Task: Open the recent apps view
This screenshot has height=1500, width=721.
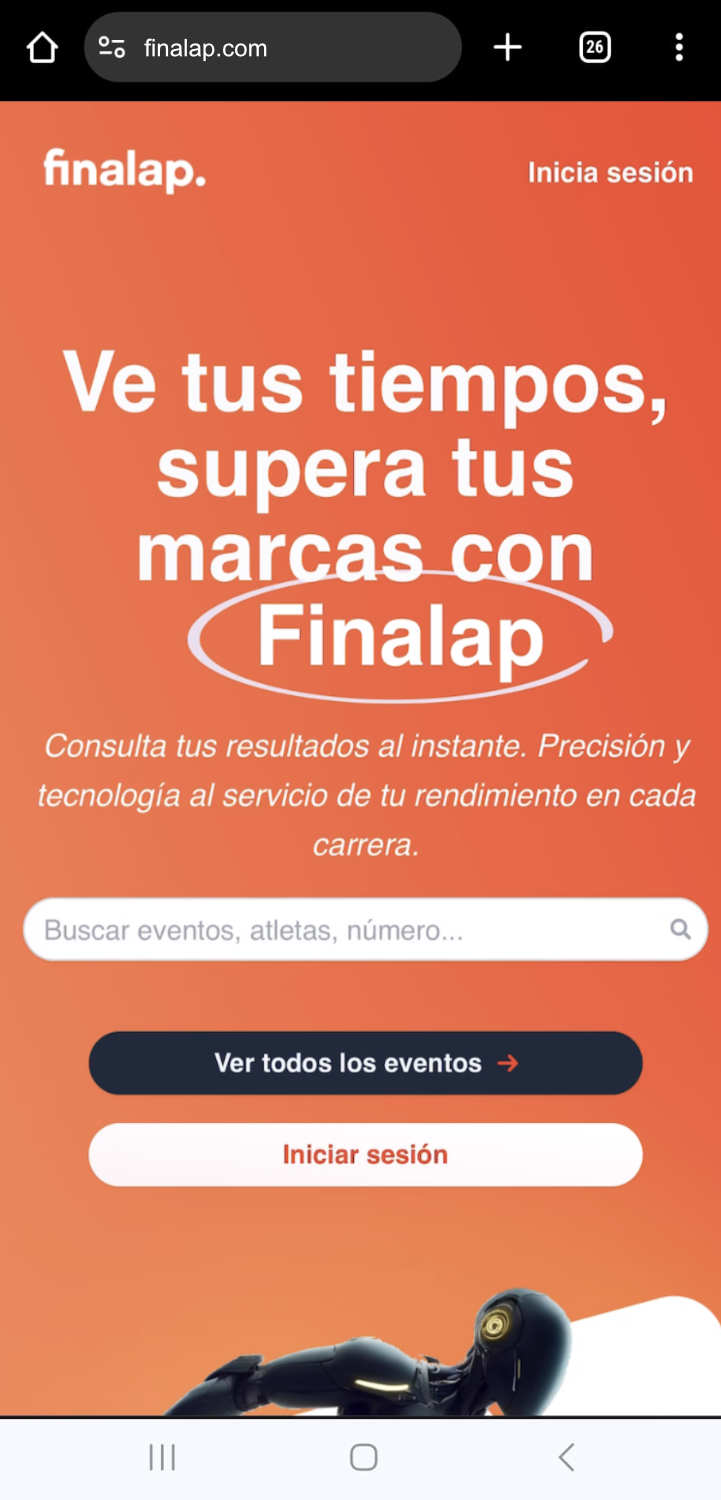Action: pos(162,1457)
